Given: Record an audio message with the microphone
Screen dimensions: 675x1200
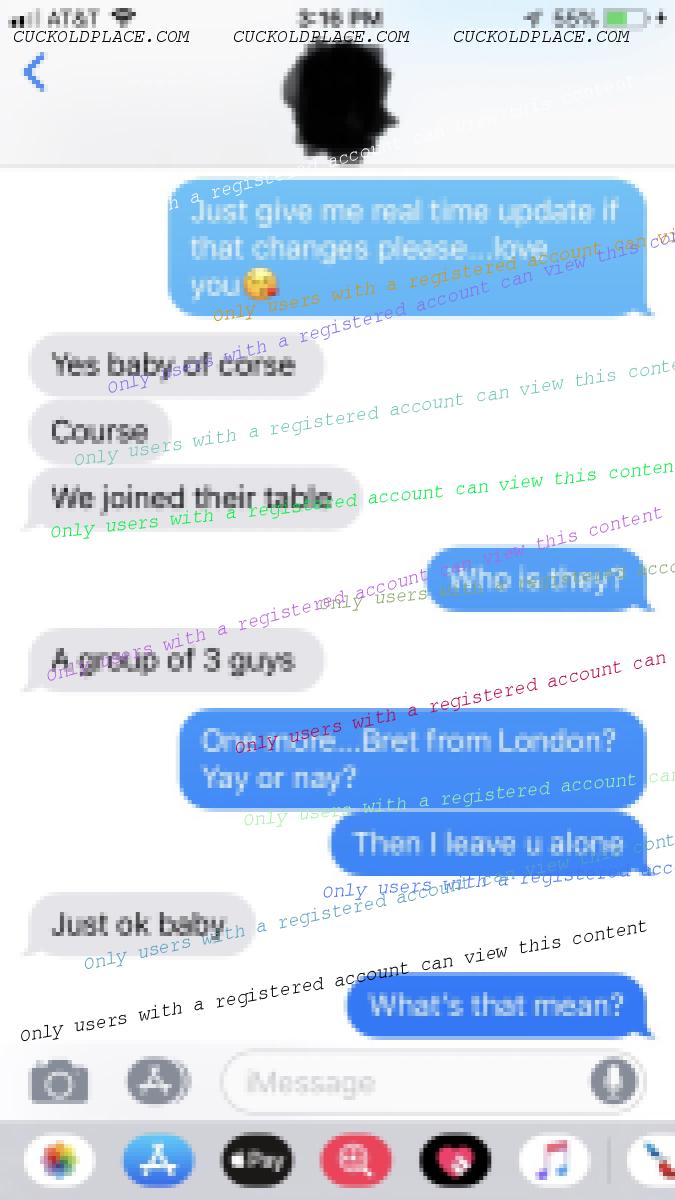Looking at the screenshot, I should pyautogui.click(x=614, y=1082).
